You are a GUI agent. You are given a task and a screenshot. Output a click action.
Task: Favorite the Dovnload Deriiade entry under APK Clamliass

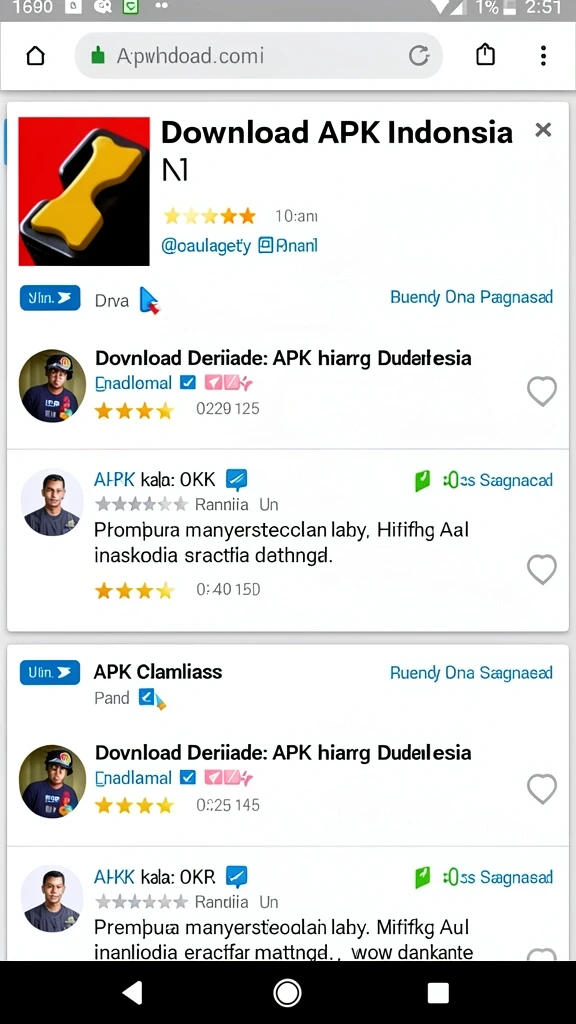pos(542,789)
